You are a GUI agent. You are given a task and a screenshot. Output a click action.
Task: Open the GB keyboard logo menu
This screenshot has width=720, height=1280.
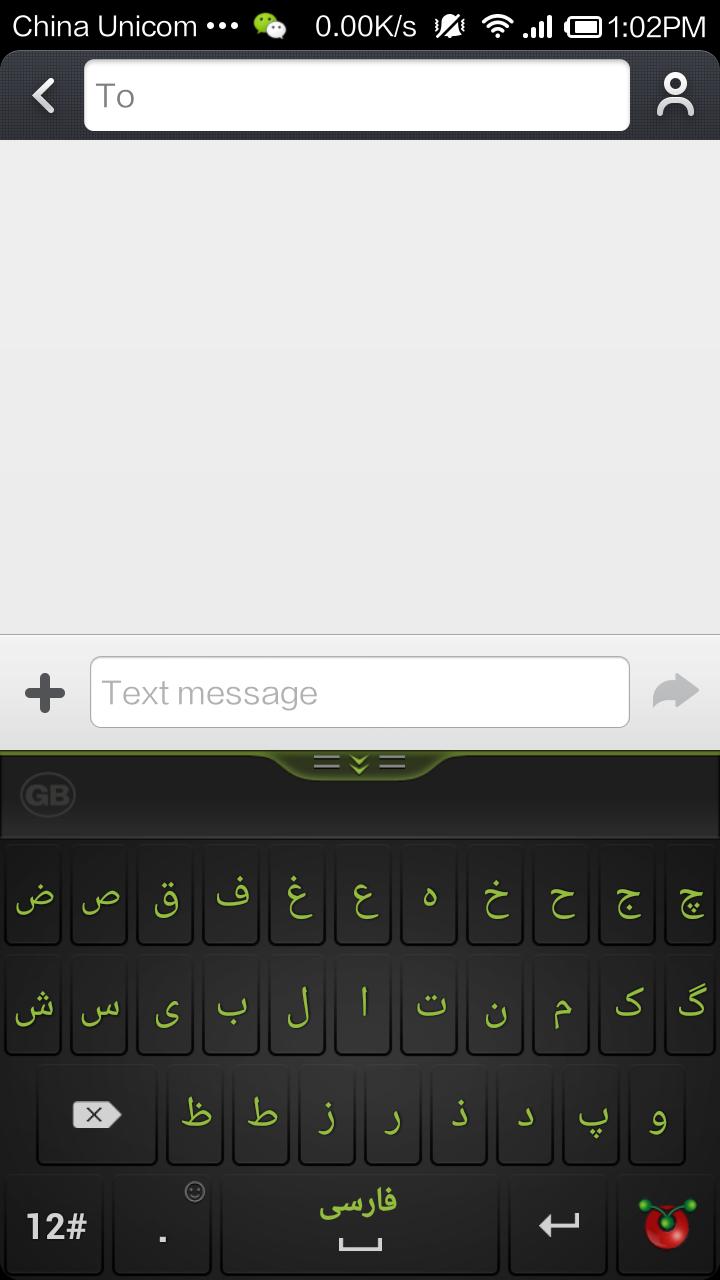point(47,795)
